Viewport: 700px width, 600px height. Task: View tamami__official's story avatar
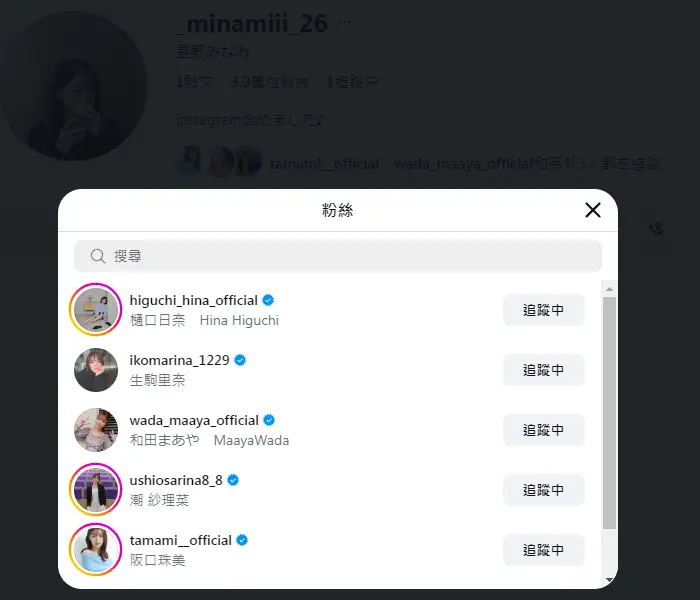pos(96,550)
